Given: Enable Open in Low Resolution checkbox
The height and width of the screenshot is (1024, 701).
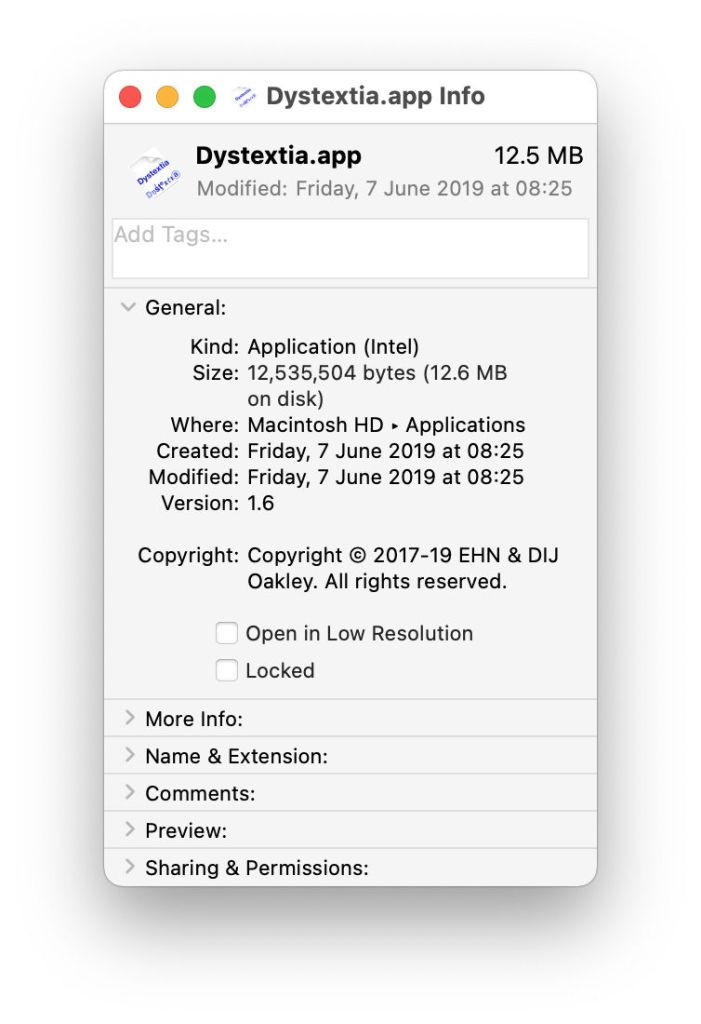Looking at the screenshot, I should pyautogui.click(x=227, y=633).
